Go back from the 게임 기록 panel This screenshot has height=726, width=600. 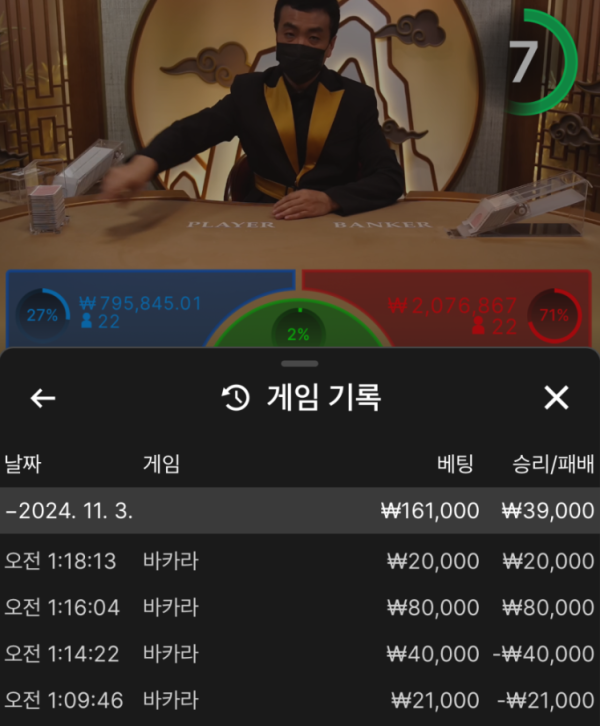pos(43,398)
